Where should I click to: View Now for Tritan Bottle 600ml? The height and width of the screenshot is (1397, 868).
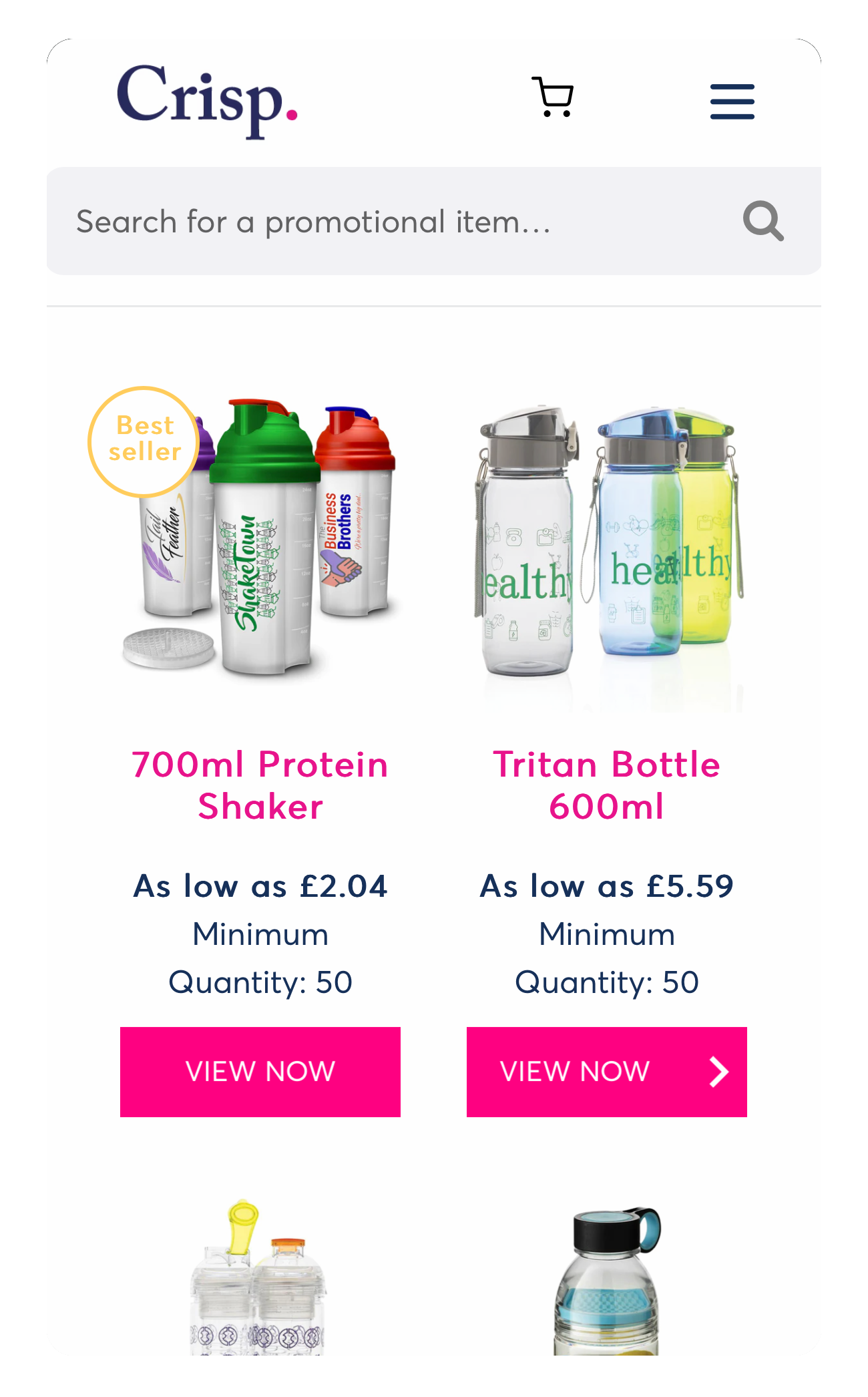coord(606,1072)
